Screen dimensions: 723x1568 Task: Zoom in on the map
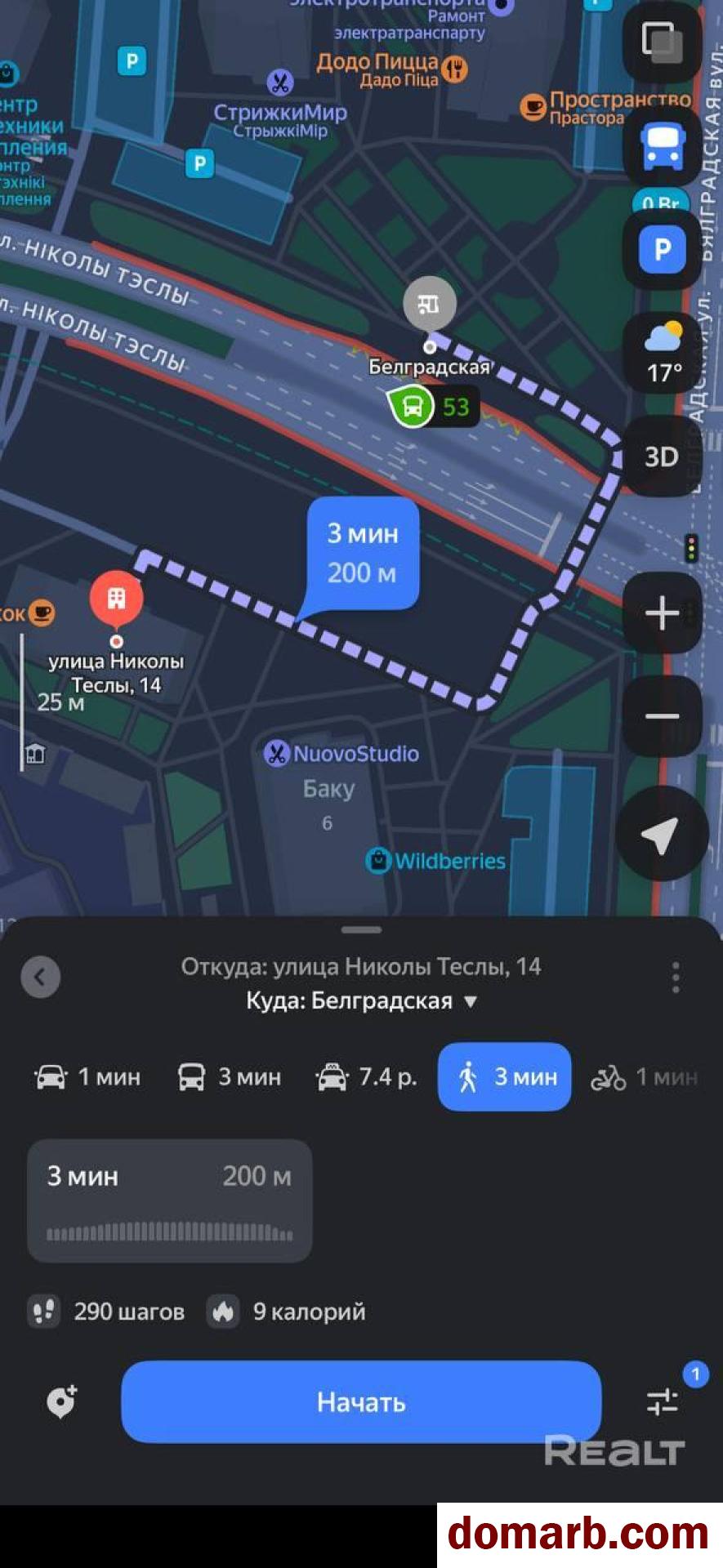tap(662, 613)
